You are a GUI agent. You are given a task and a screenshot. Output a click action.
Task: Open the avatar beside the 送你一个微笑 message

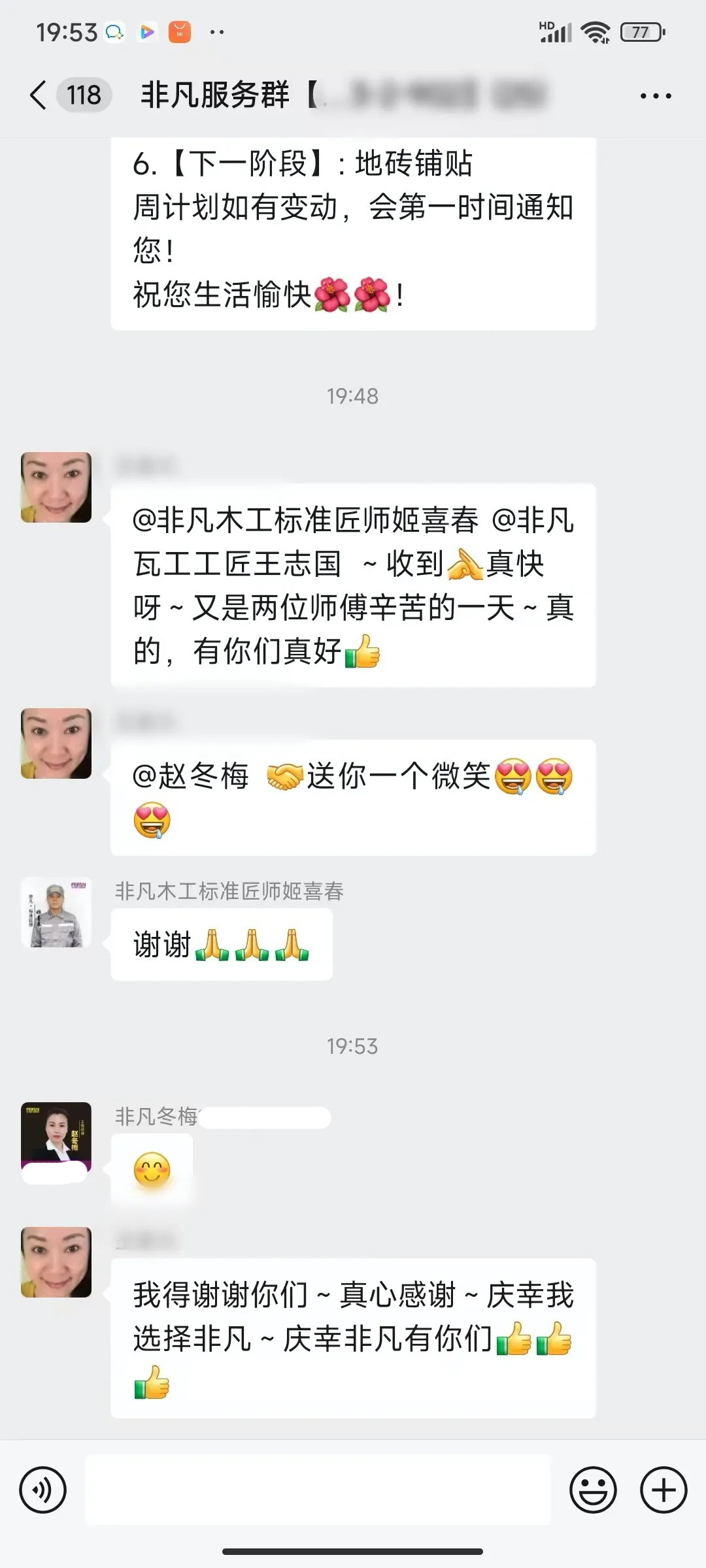click(x=56, y=743)
